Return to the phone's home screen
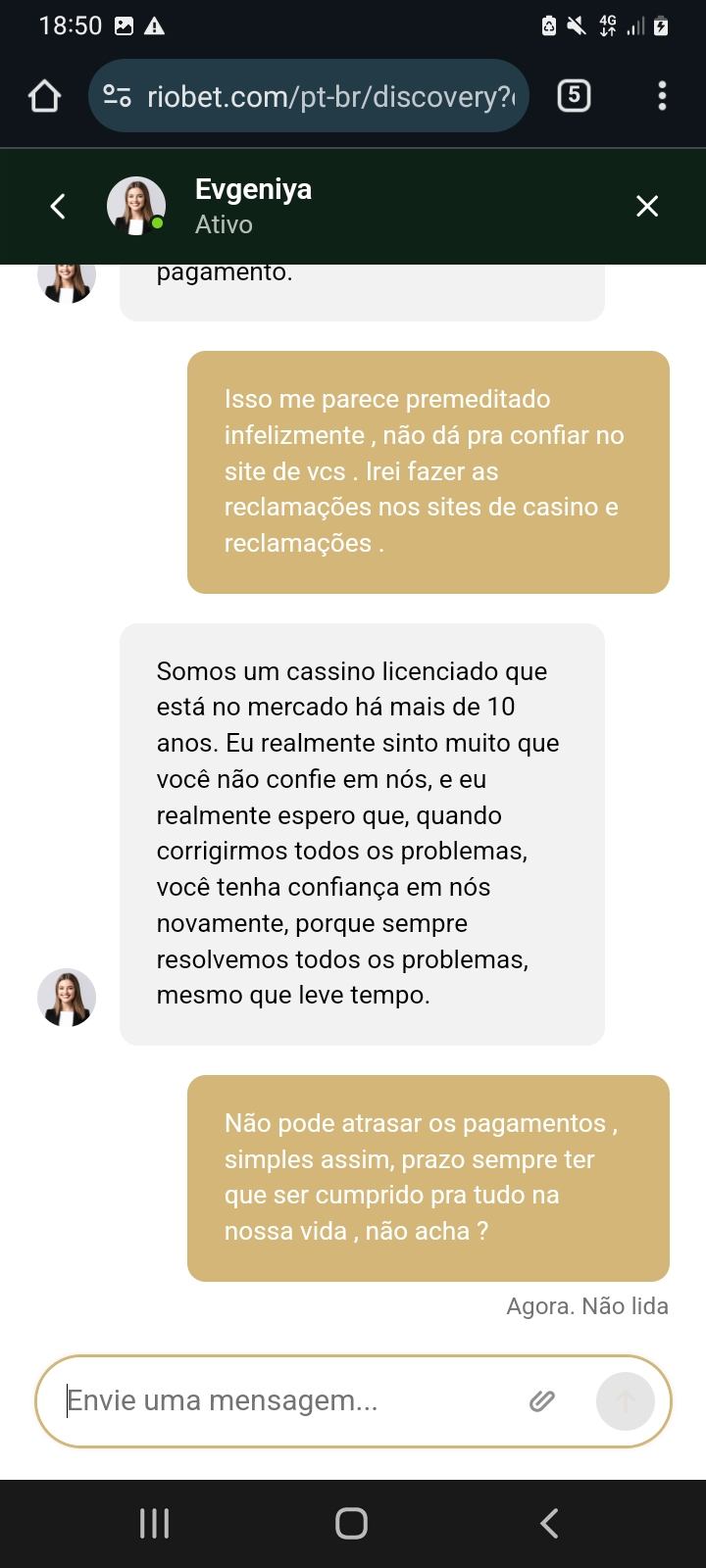Image resolution: width=706 pixels, height=1568 pixels. click(x=352, y=1523)
